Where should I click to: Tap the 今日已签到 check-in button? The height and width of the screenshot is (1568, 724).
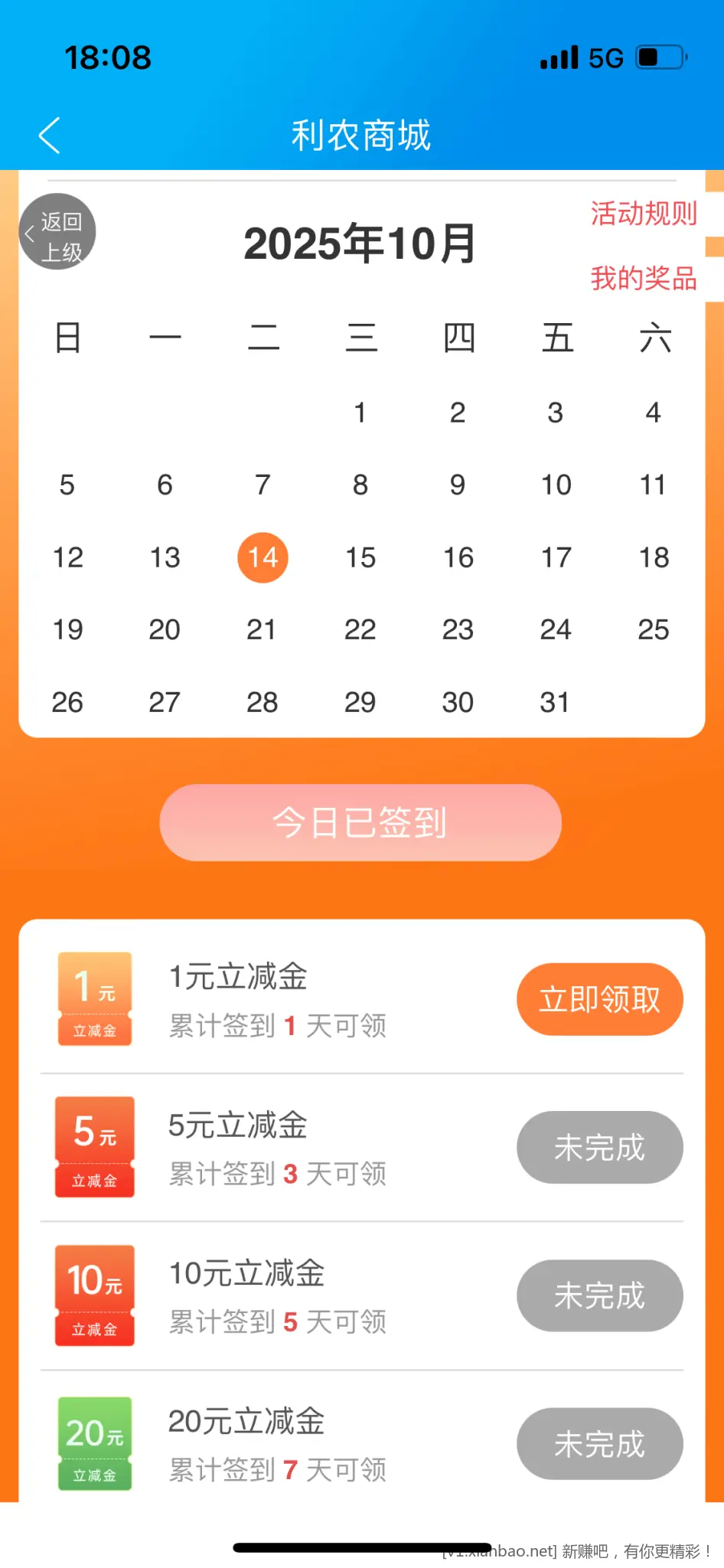360,822
